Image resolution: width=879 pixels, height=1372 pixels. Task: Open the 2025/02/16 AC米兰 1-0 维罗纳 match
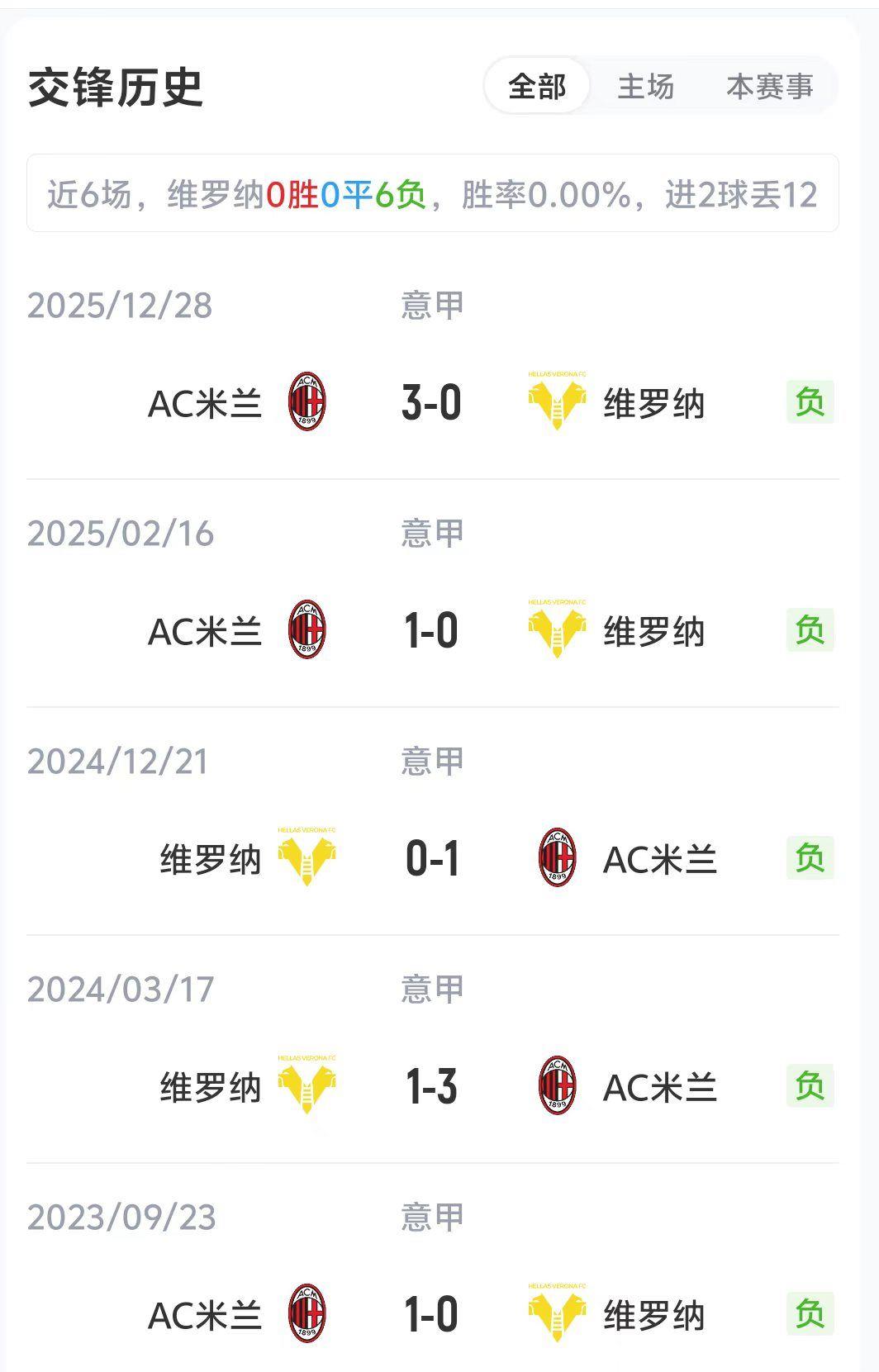coord(431,631)
